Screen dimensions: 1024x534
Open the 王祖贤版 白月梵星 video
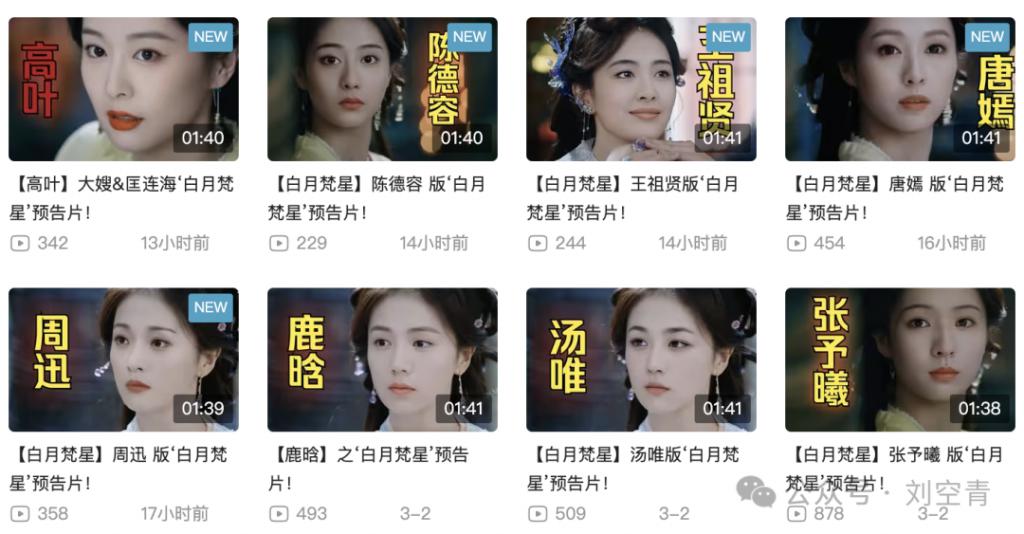click(x=641, y=89)
